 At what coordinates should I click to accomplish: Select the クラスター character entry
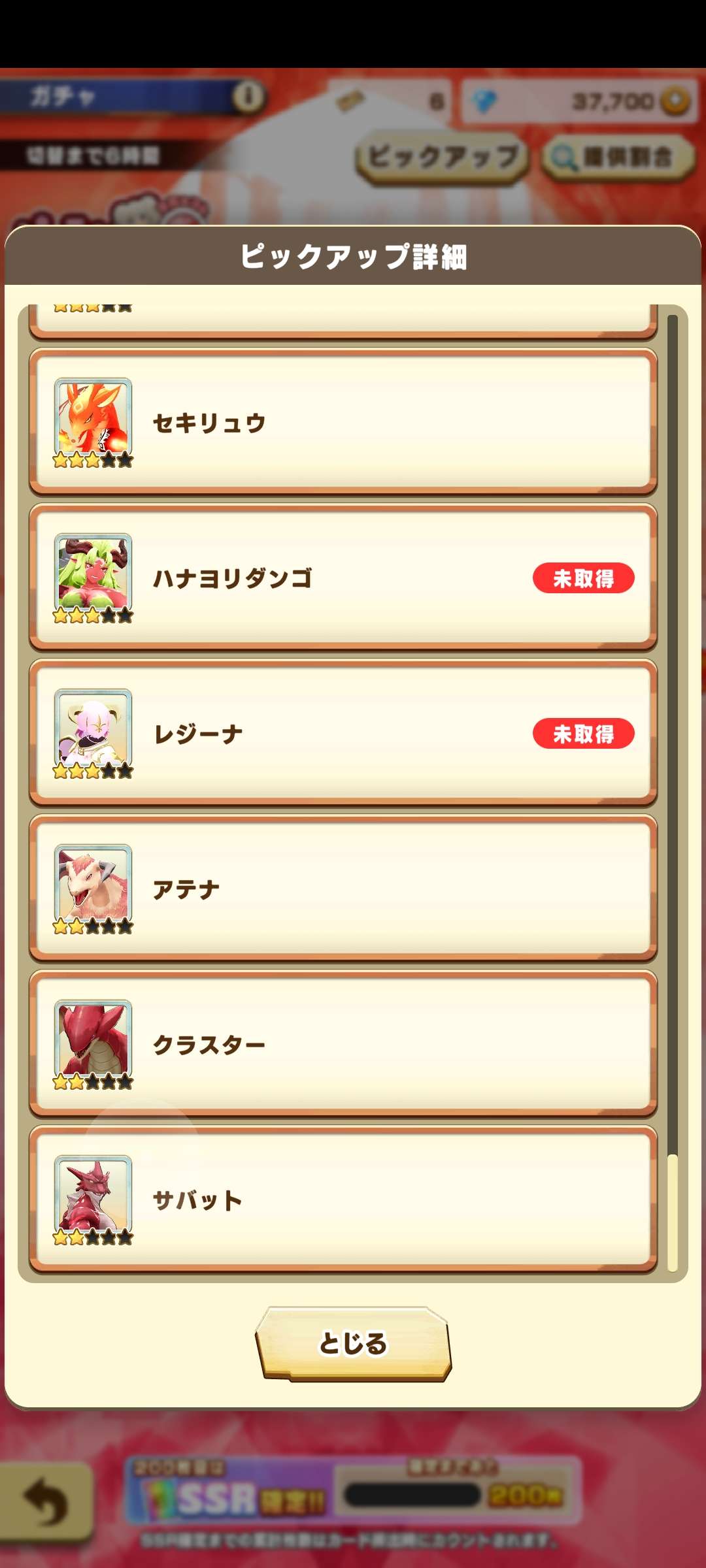(343, 1044)
